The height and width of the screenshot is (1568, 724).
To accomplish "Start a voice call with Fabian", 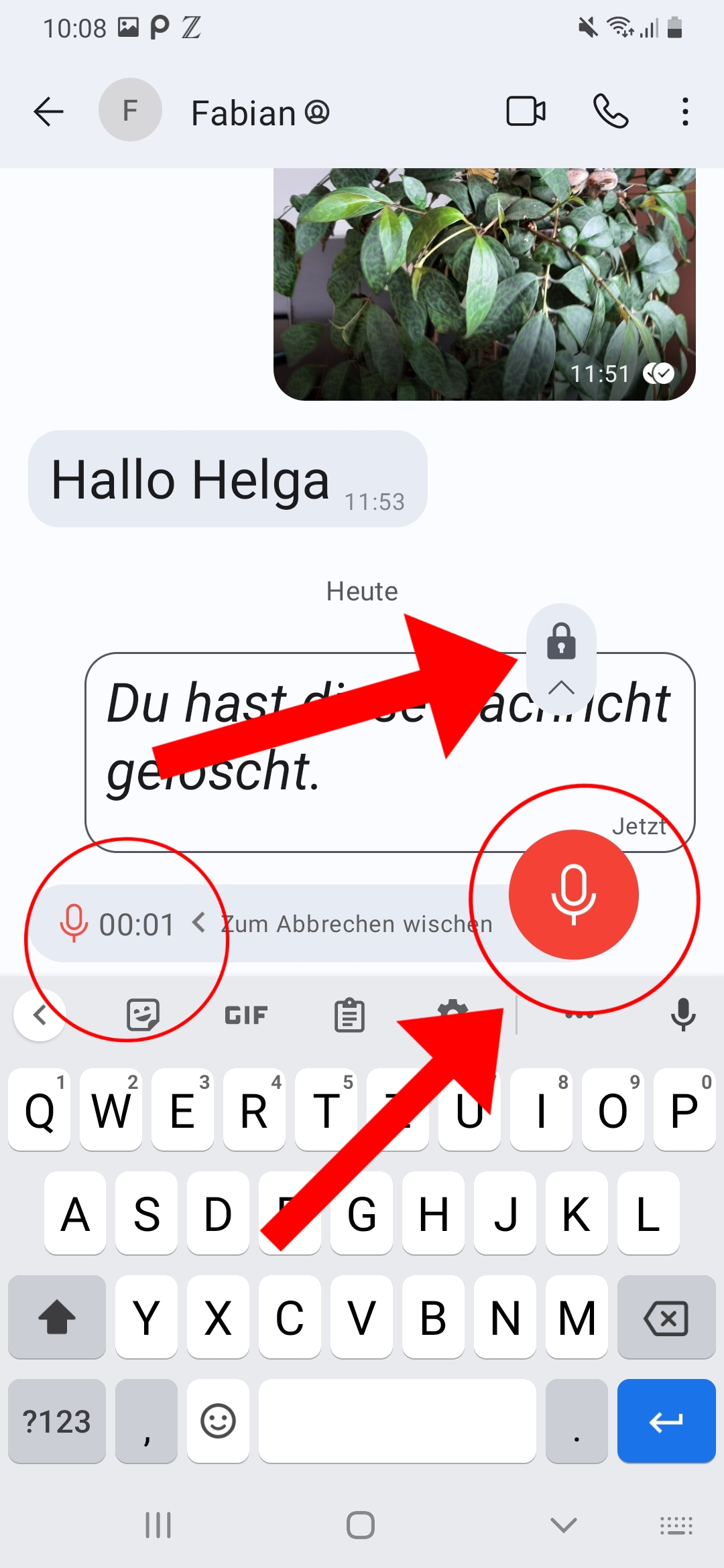I will pyautogui.click(x=611, y=111).
